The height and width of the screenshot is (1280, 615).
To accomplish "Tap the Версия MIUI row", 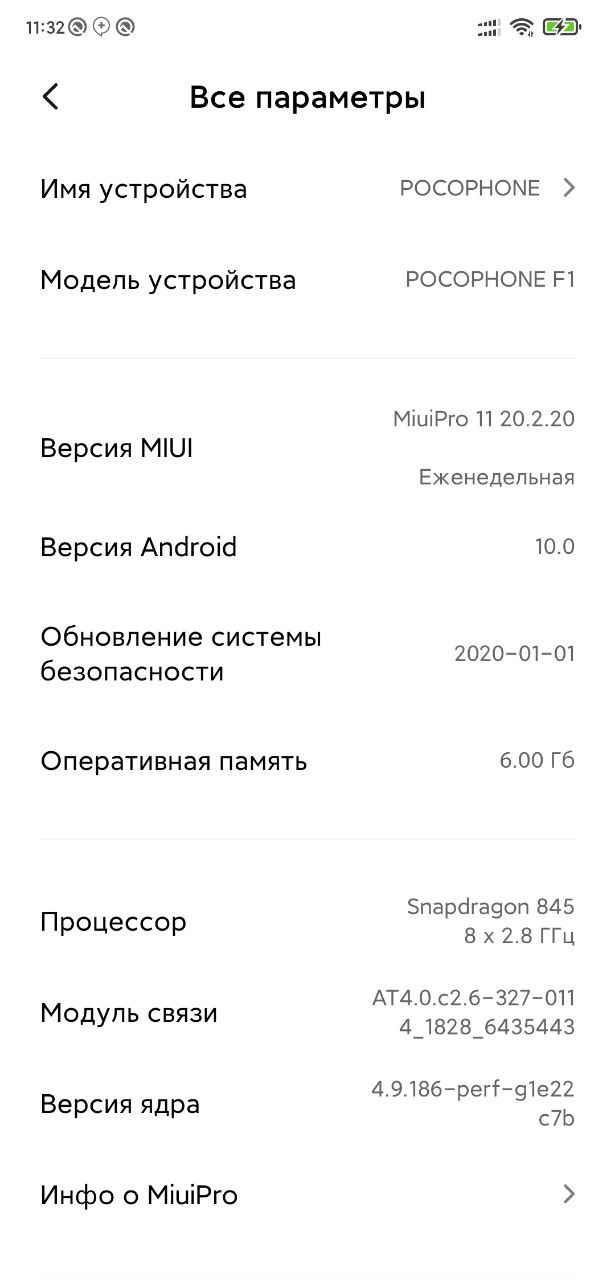I will click(x=307, y=448).
